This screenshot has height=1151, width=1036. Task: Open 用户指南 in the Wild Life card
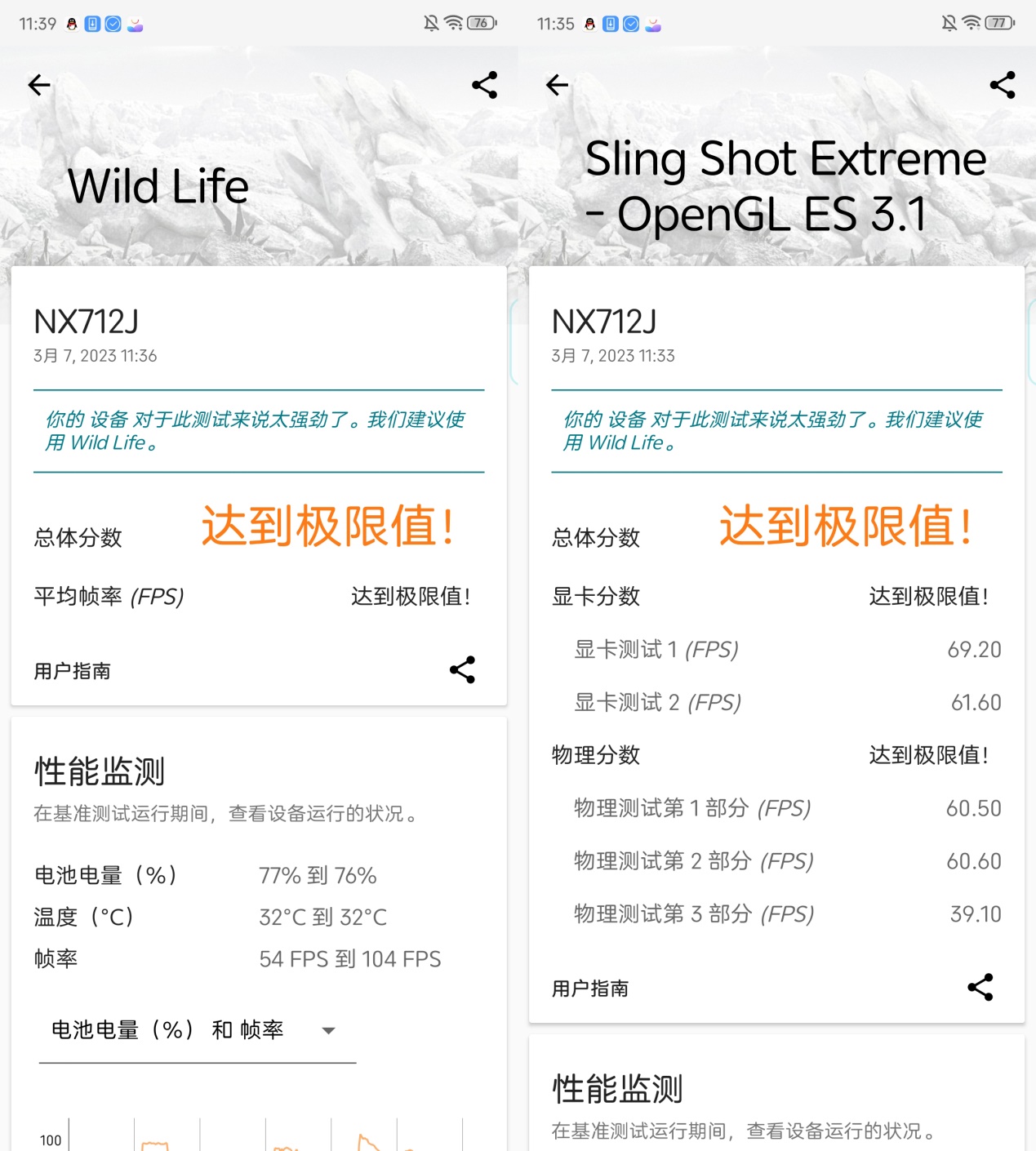(x=72, y=671)
